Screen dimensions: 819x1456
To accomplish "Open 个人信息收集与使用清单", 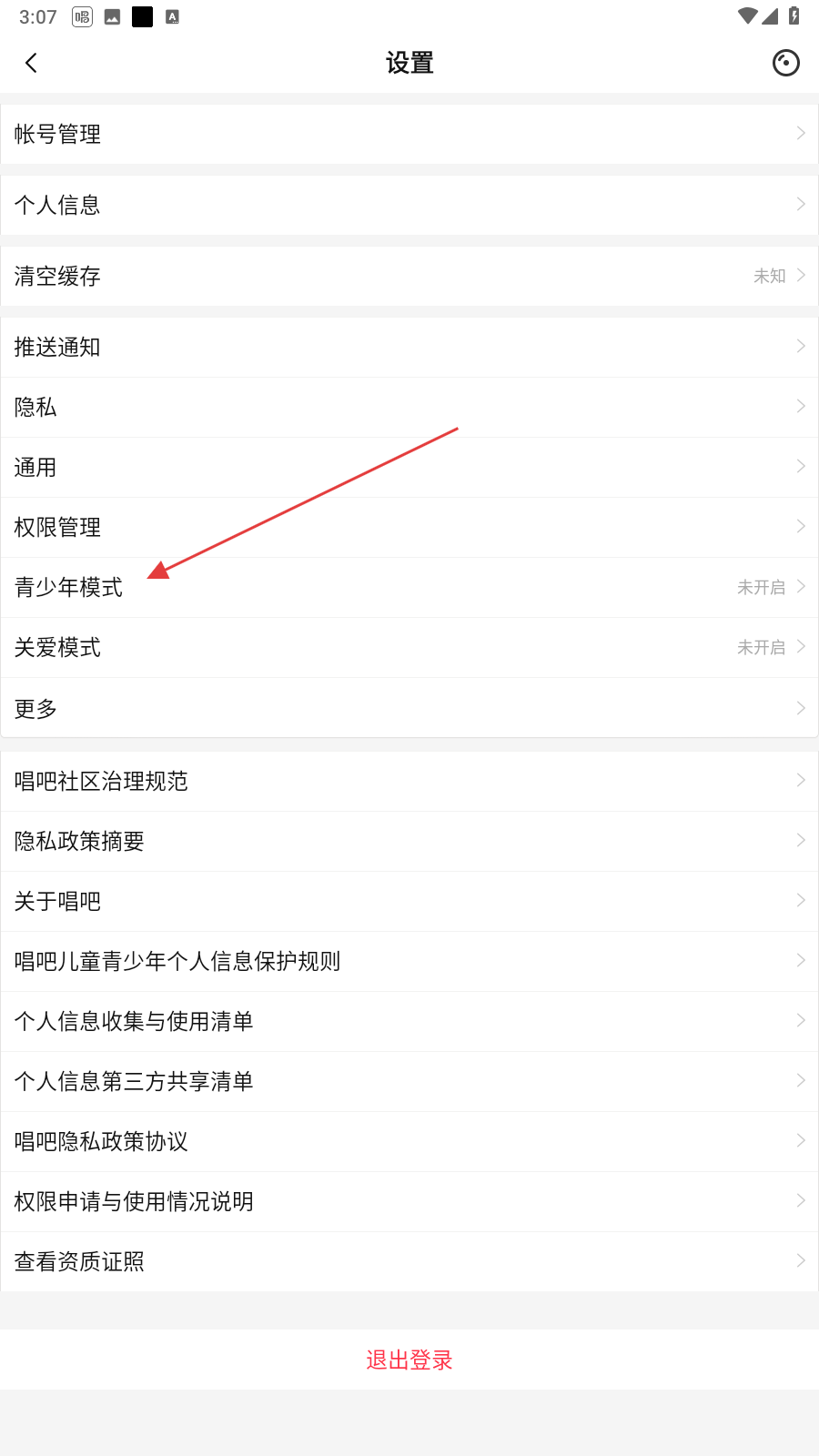I will click(x=409, y=1021).
